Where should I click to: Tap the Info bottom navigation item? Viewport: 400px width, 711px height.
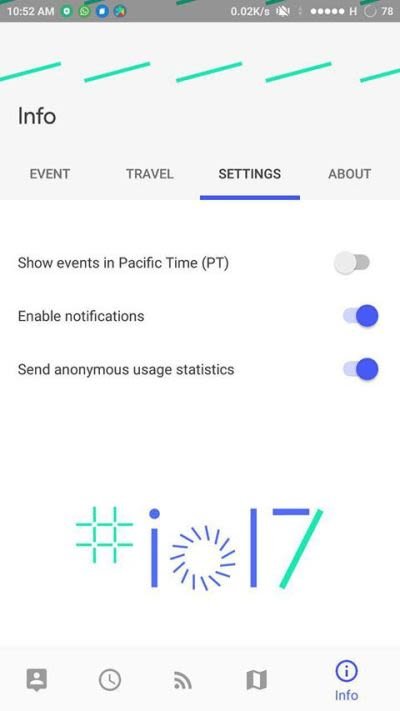[346, 681]
